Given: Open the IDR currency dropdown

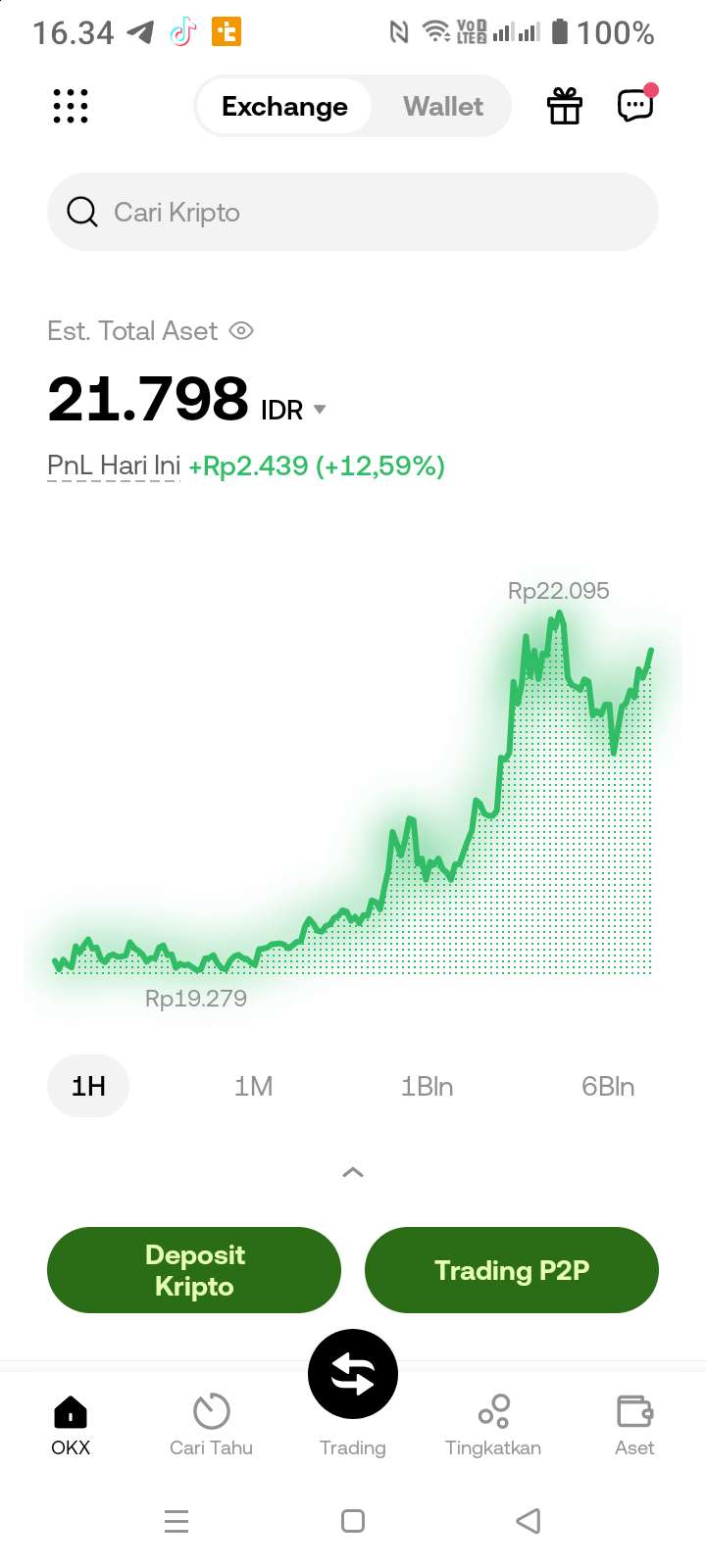Looking at the screenshot, I should coord(293,410).
